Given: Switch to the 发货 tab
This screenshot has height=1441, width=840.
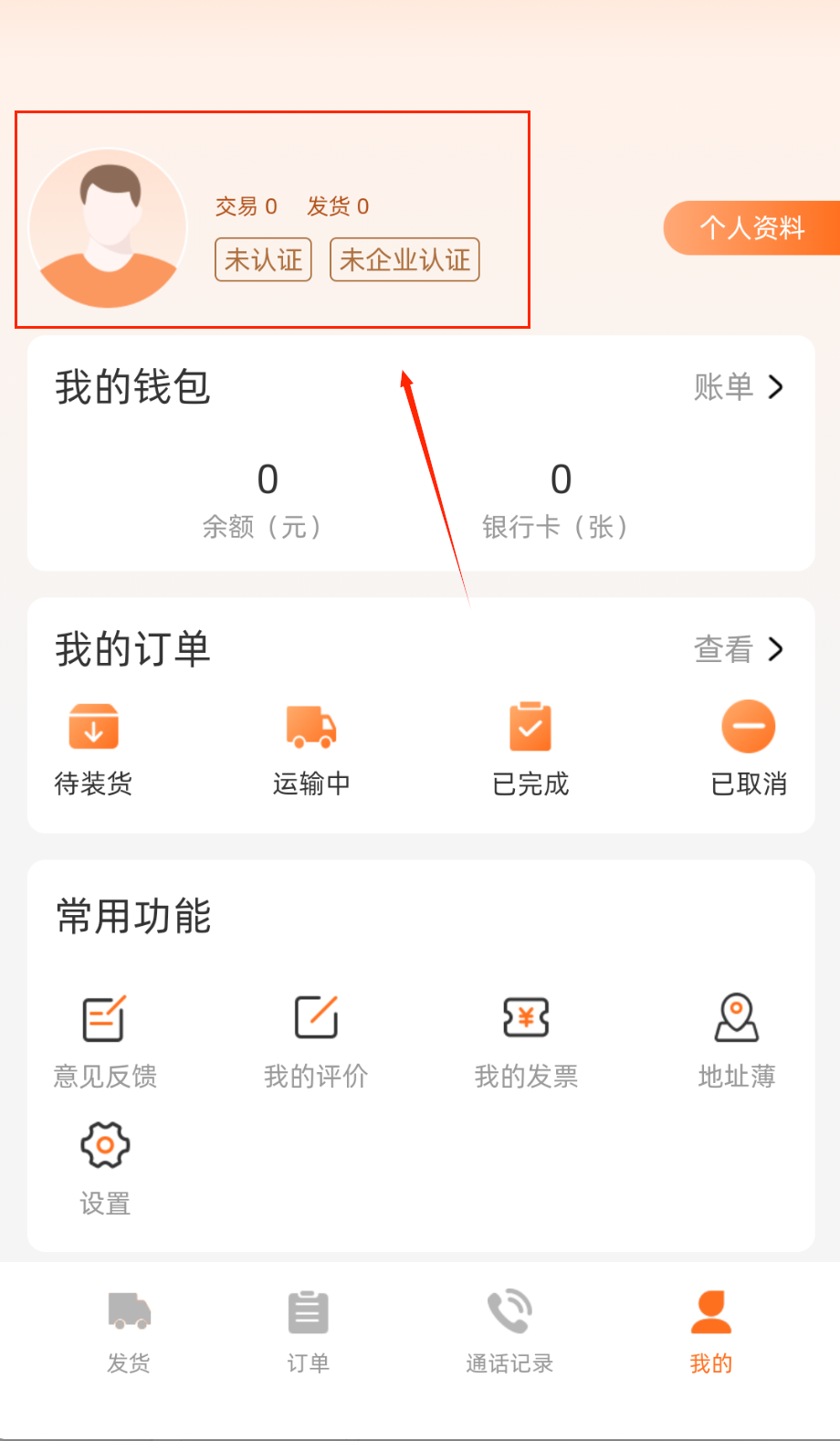Looking at the screenshot, I should click(129, 1331).
